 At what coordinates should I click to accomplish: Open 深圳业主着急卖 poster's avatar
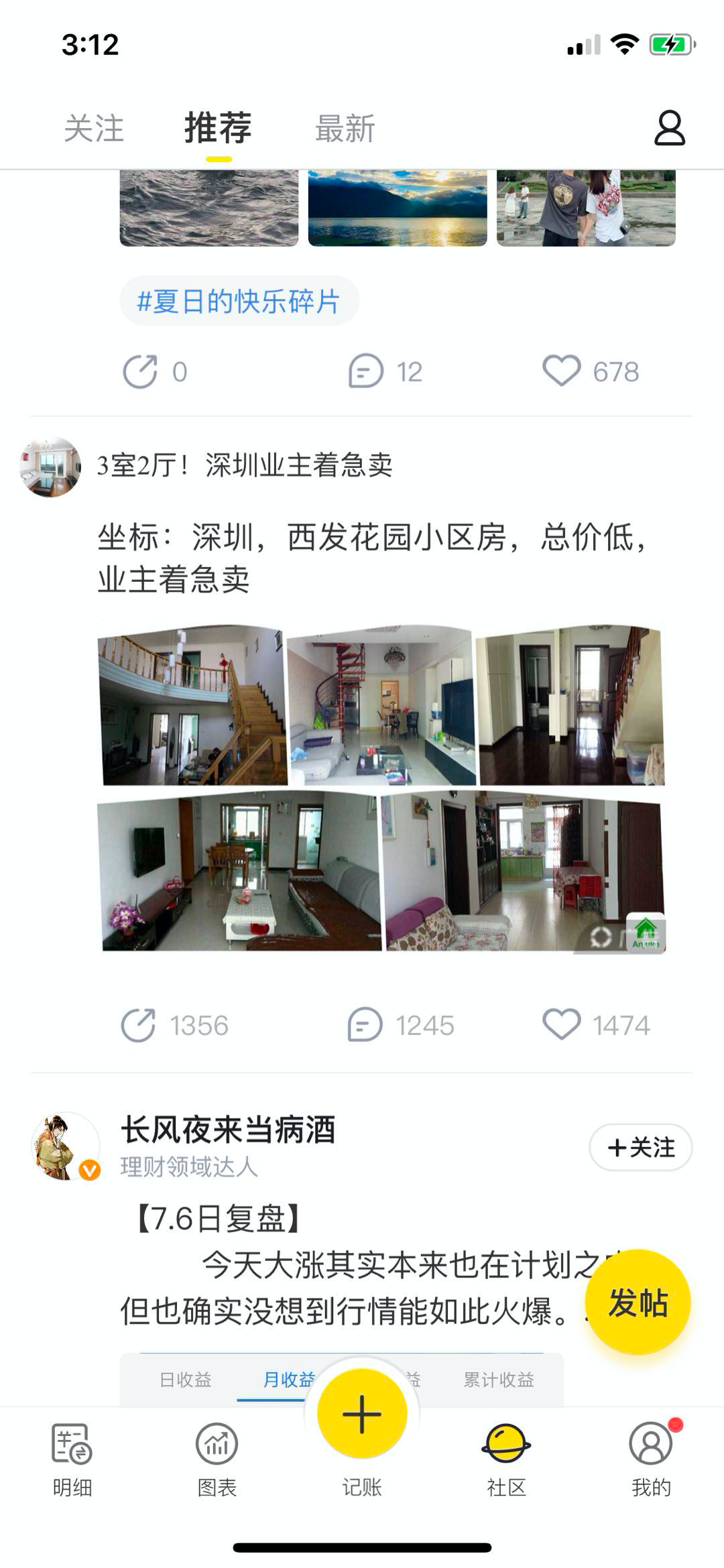click(x=50, y=467)
